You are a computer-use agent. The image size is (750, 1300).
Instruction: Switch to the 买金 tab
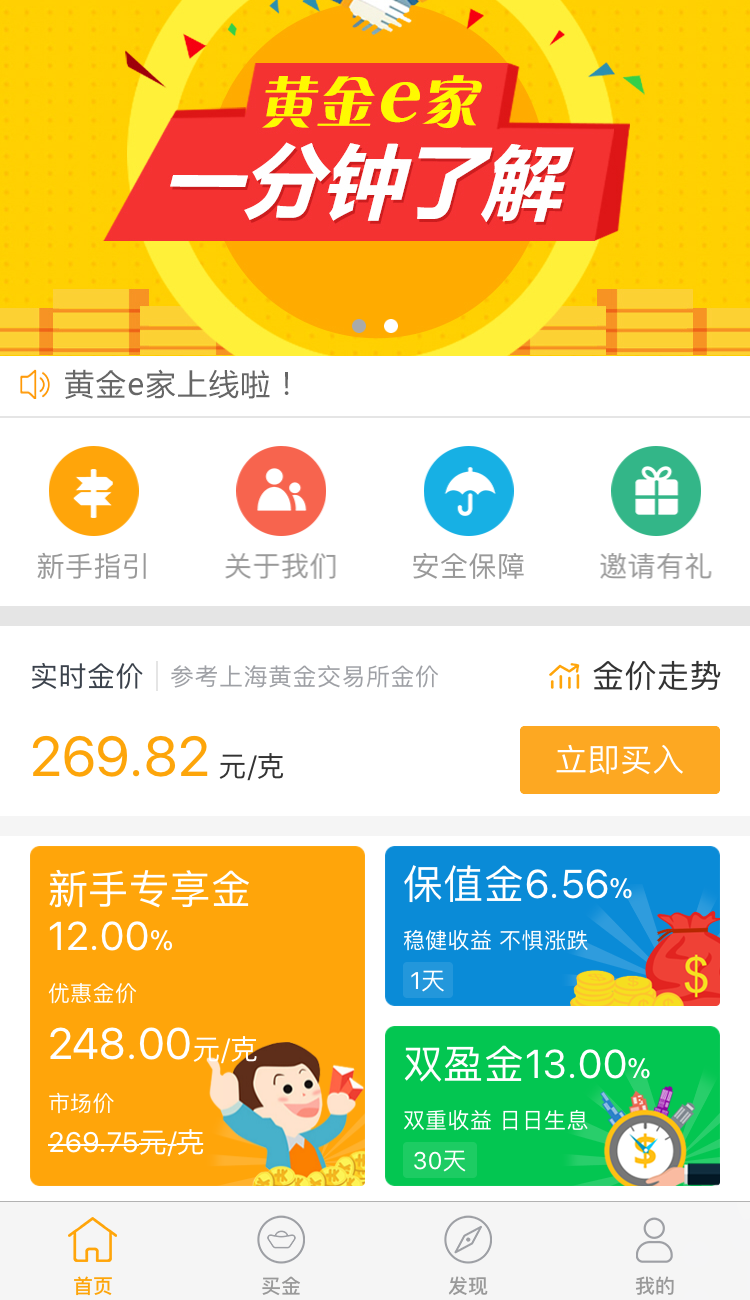click(x=281, y=1252)
